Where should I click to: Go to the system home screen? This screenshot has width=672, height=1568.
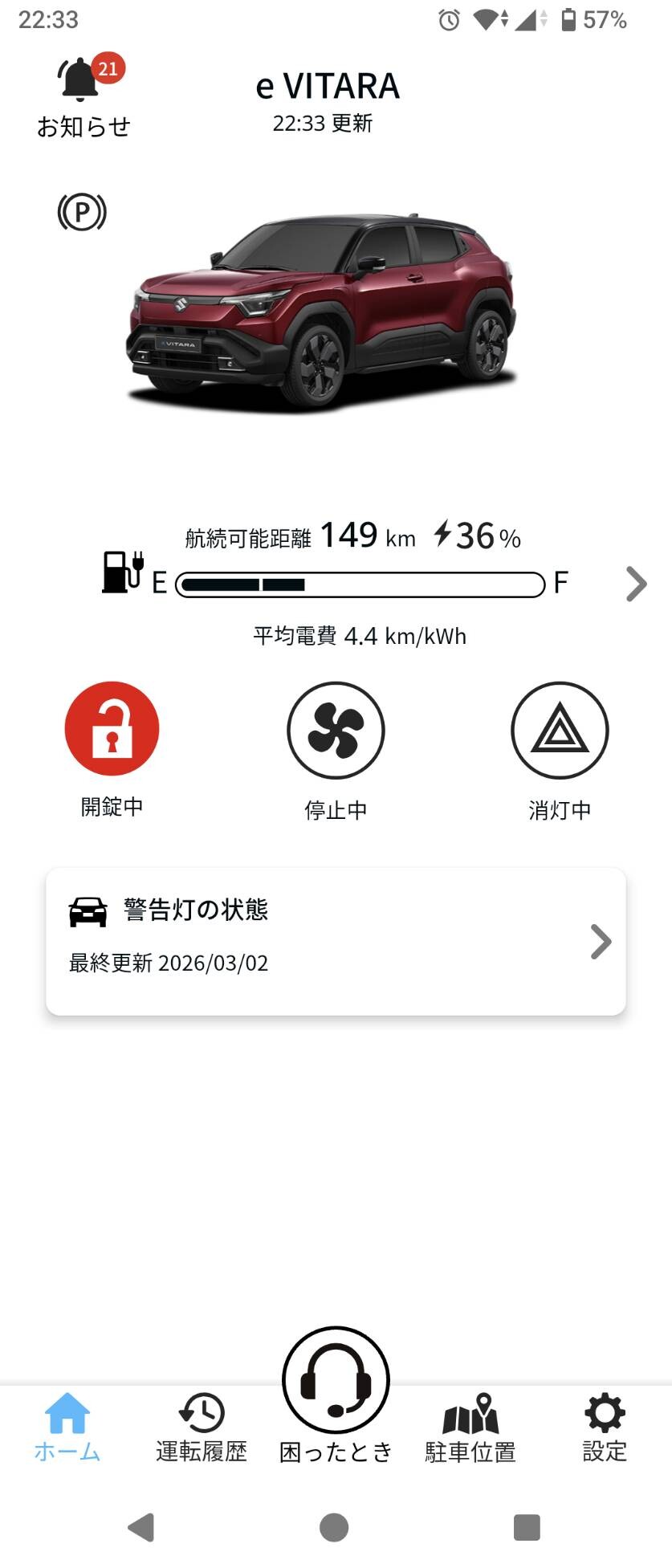(334, 1526)
